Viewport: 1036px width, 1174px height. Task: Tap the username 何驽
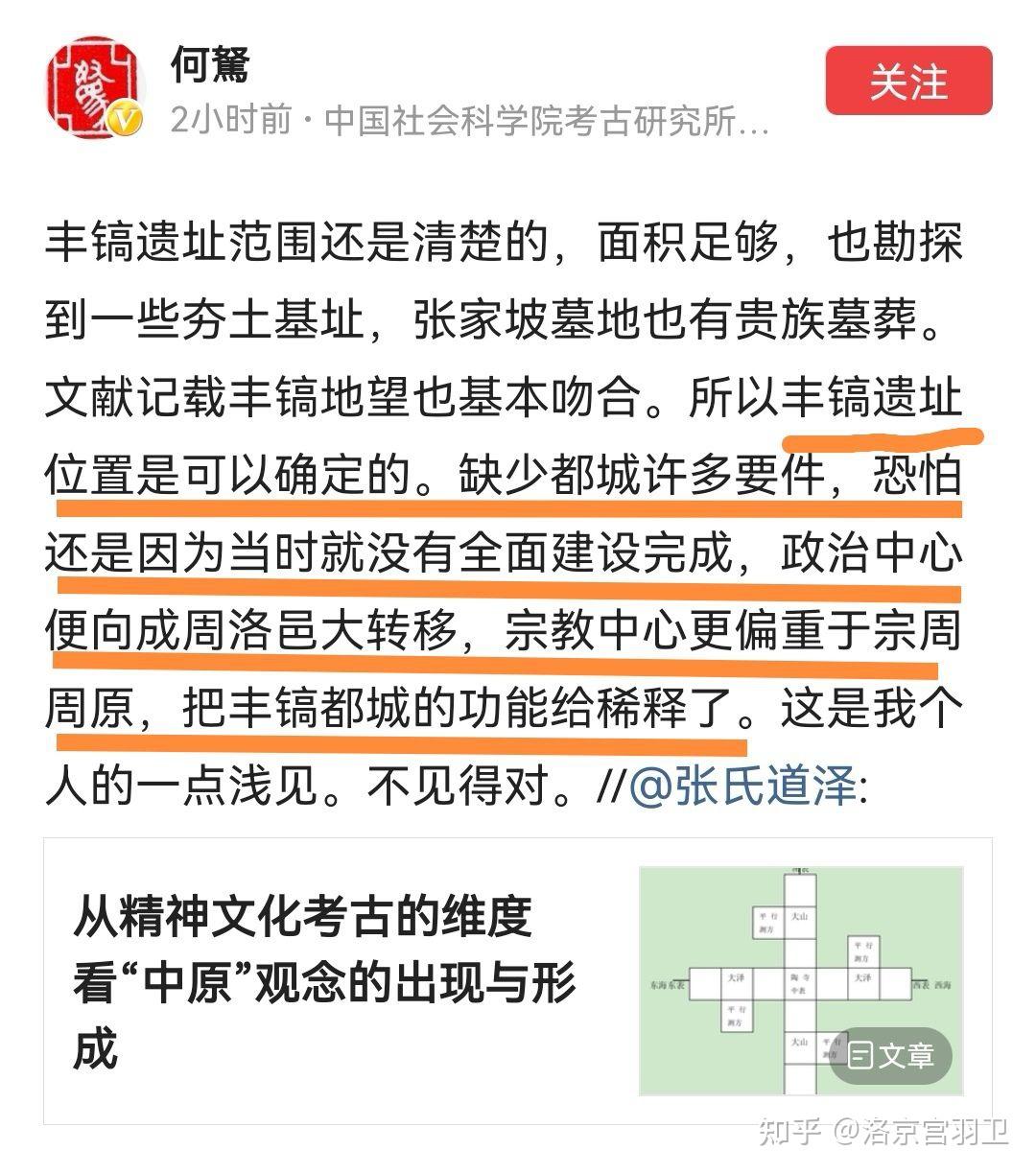(210, 65)
